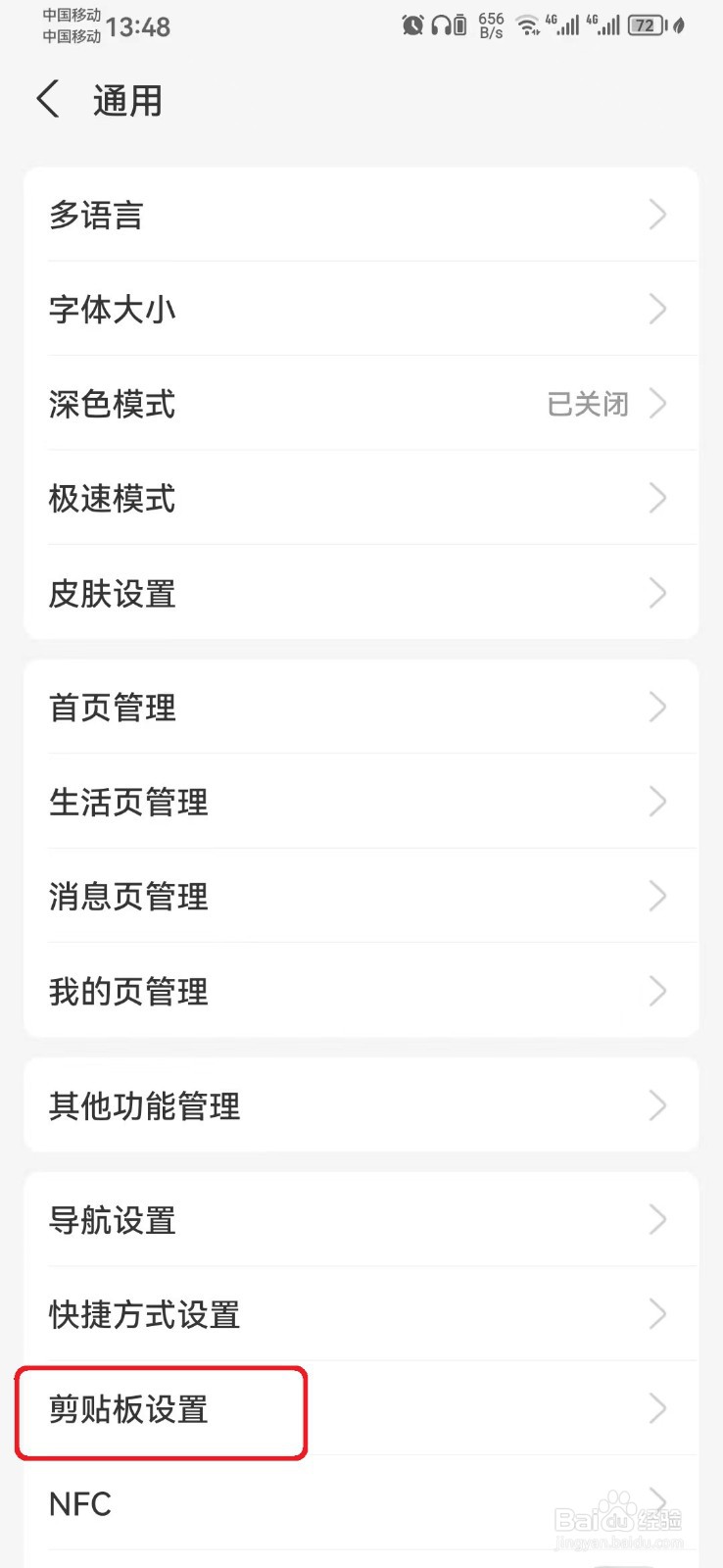The width and height of the screenshot is (723, 1568).
Task: Expand the 多语言 row via its chevron
Action: 657,215
